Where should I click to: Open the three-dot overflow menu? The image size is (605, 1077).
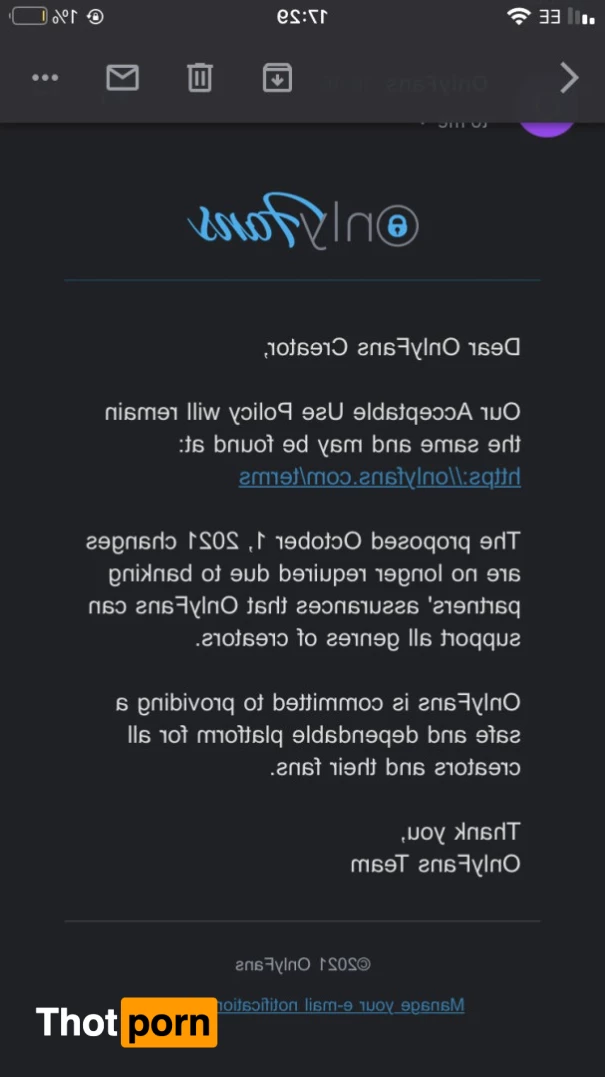coord(45,78)
